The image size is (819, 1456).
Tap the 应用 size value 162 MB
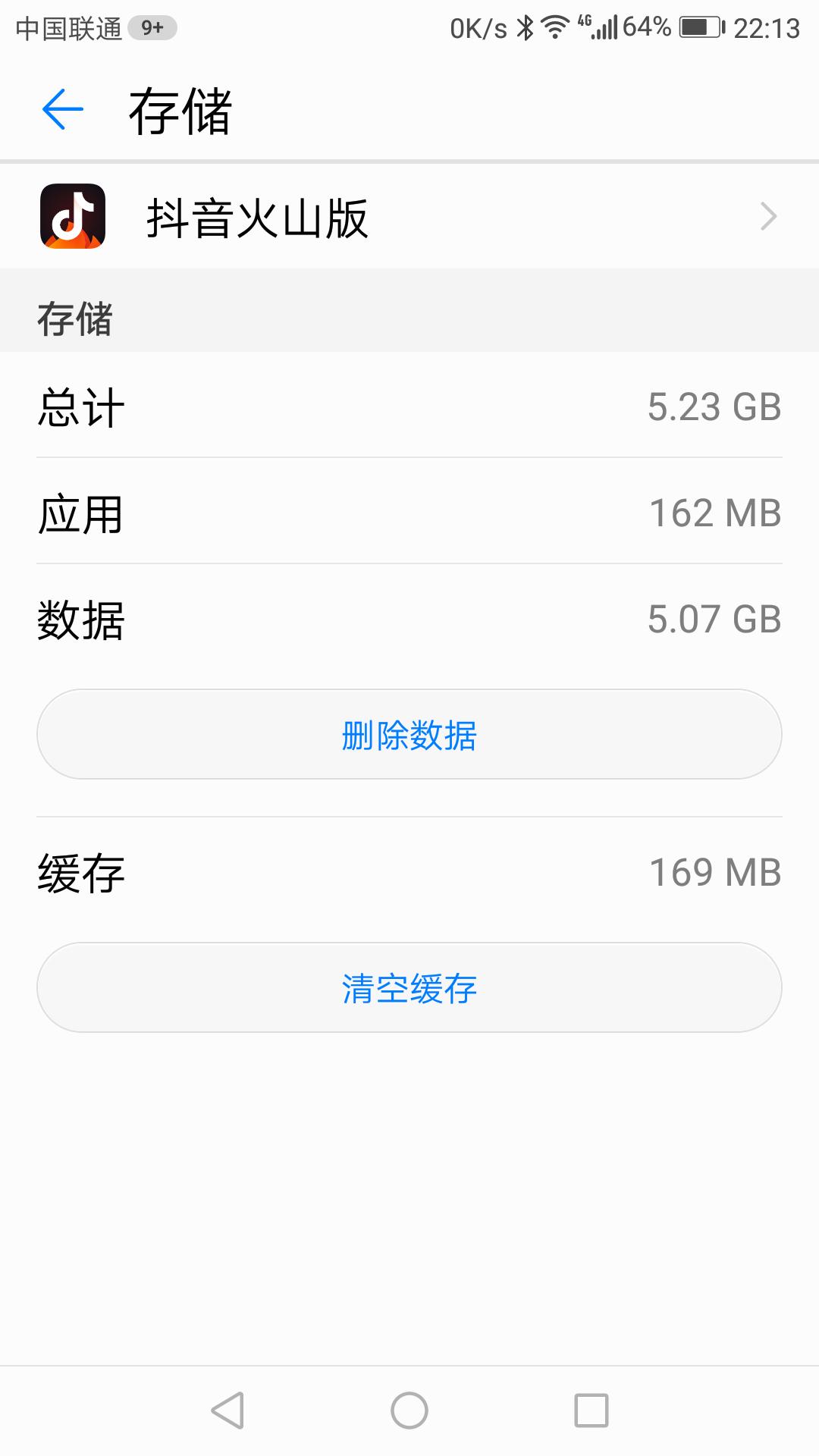716,515
